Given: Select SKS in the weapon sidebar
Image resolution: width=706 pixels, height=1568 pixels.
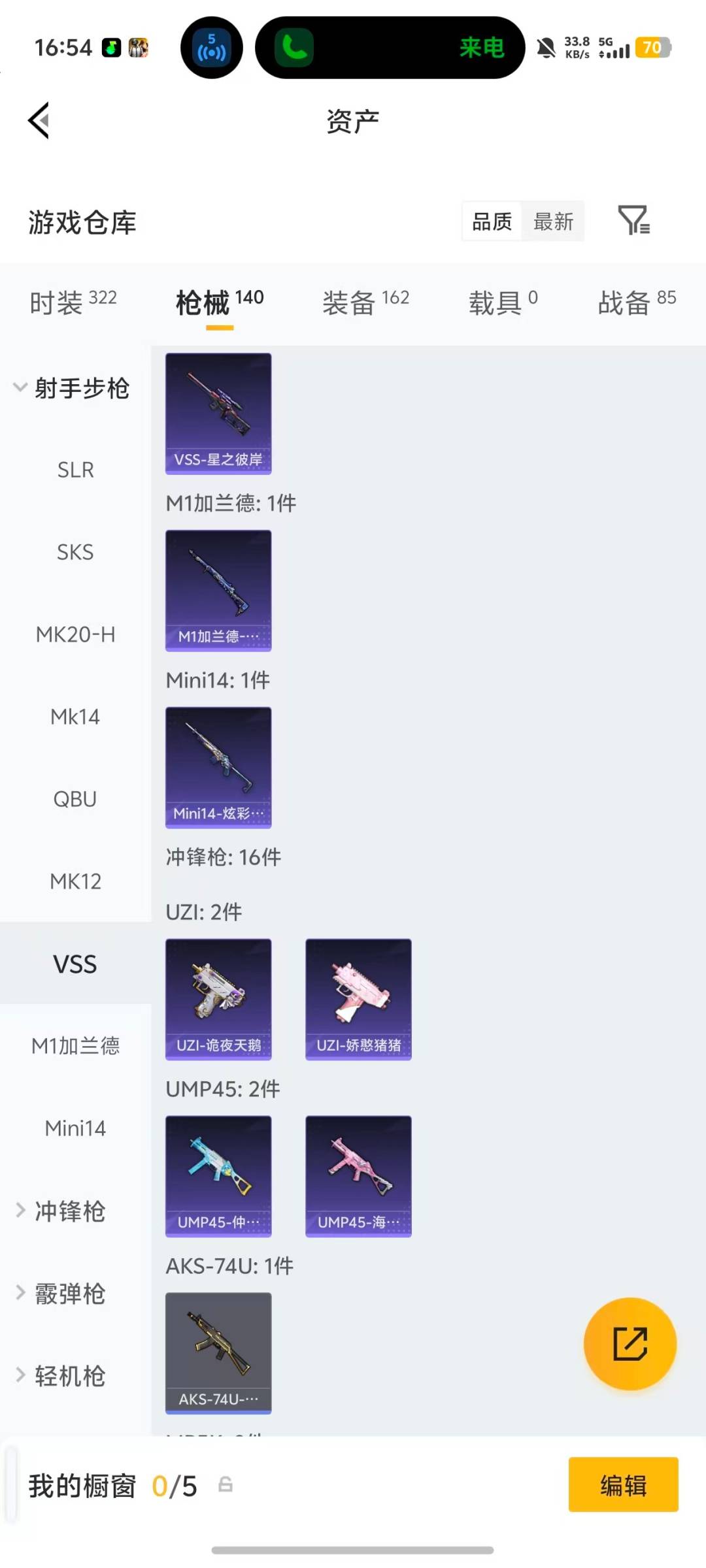Looking at the screenshot, I should click(x=75, y=552).
